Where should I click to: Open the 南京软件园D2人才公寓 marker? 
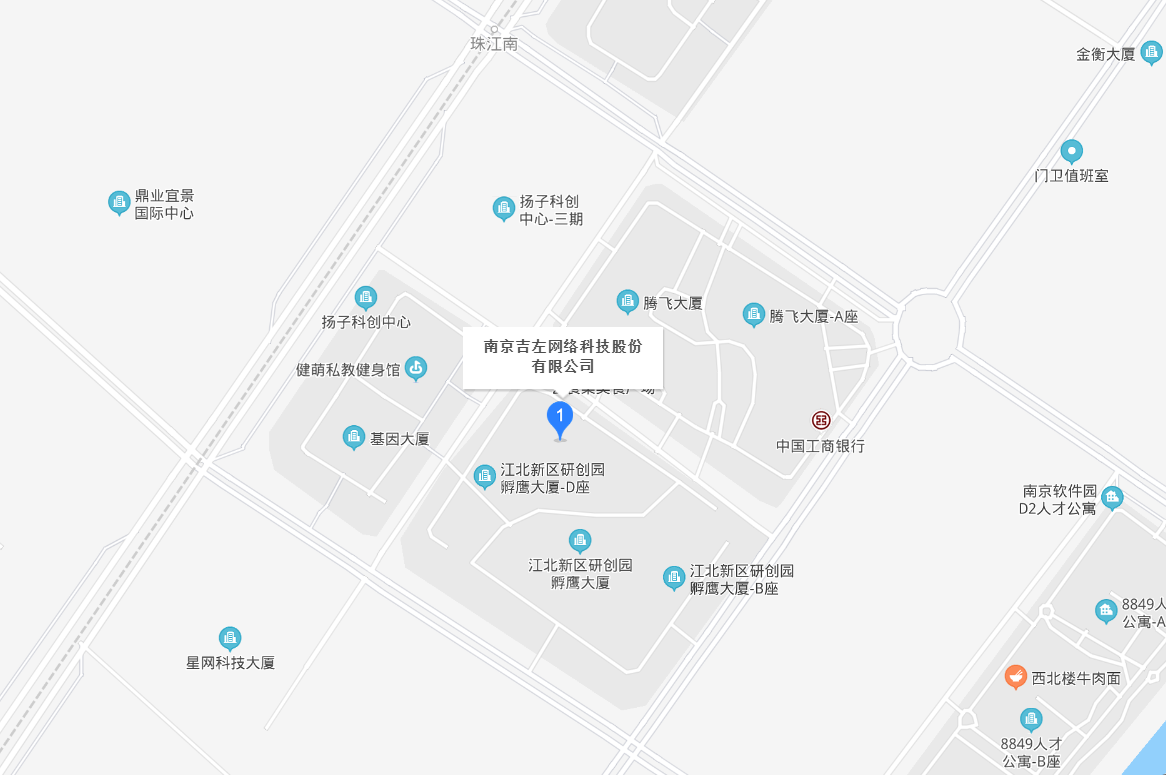[1112, 496]
